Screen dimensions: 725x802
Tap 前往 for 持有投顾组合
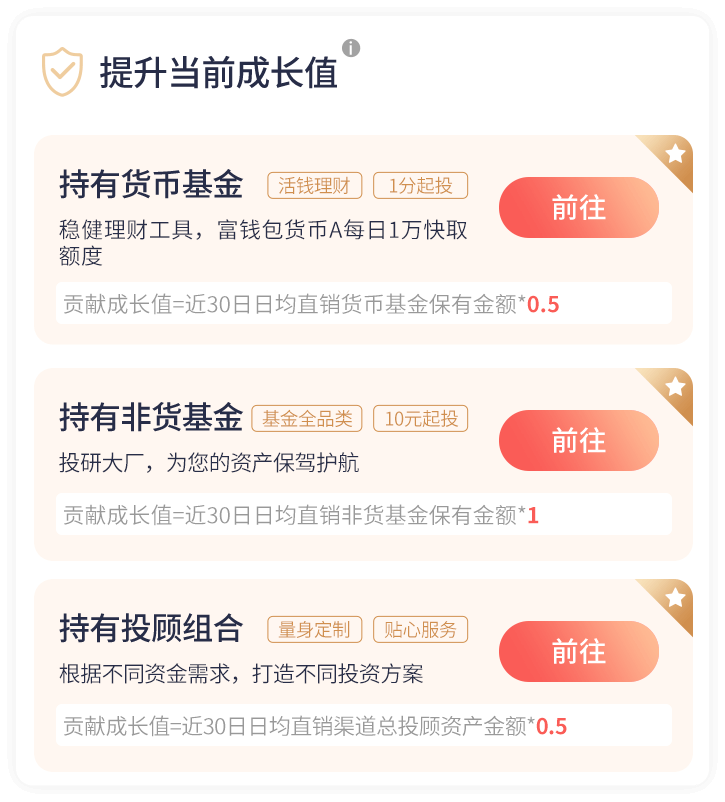[578, 652]
